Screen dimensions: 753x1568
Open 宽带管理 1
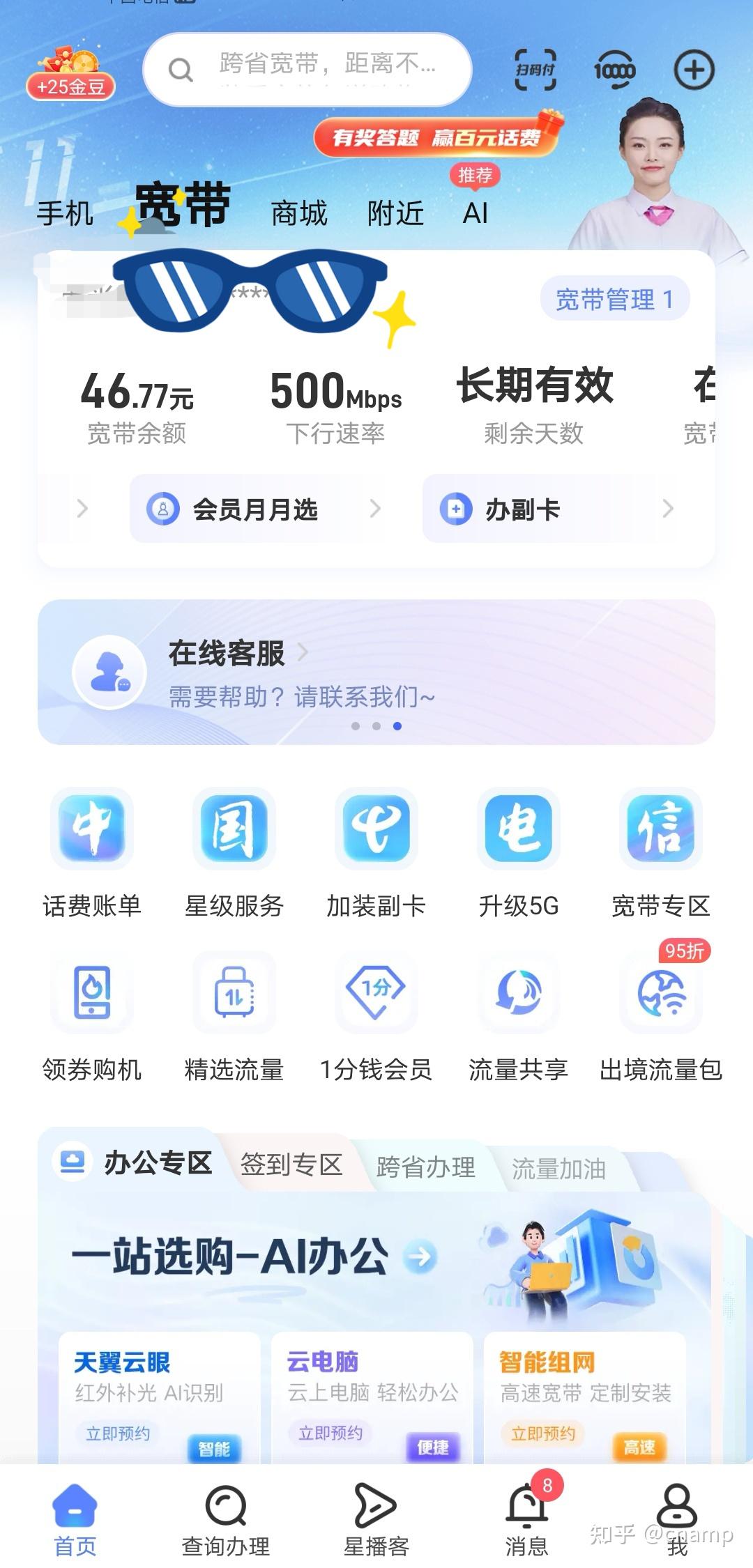[614, 299]
